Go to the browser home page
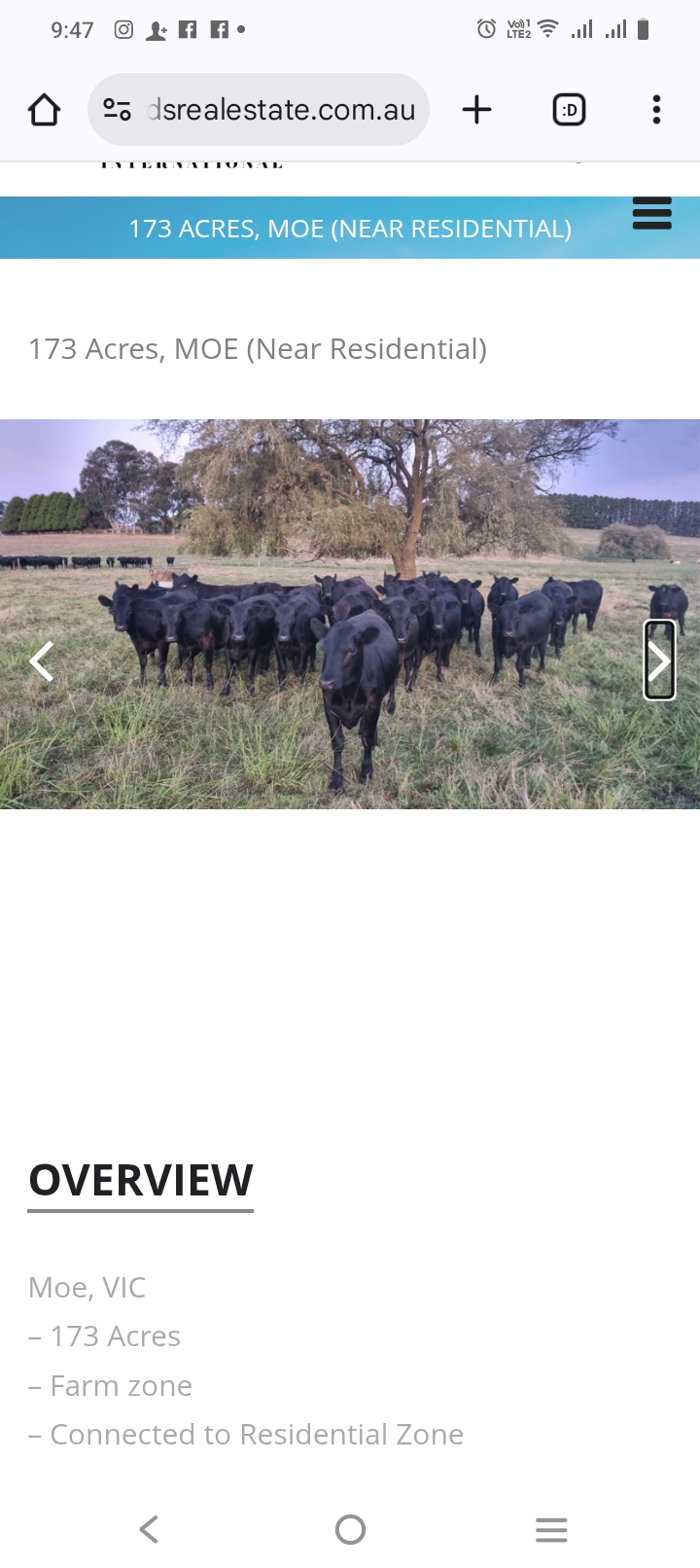This screenshot has height=1568, width=700. [x=44, y=110]
